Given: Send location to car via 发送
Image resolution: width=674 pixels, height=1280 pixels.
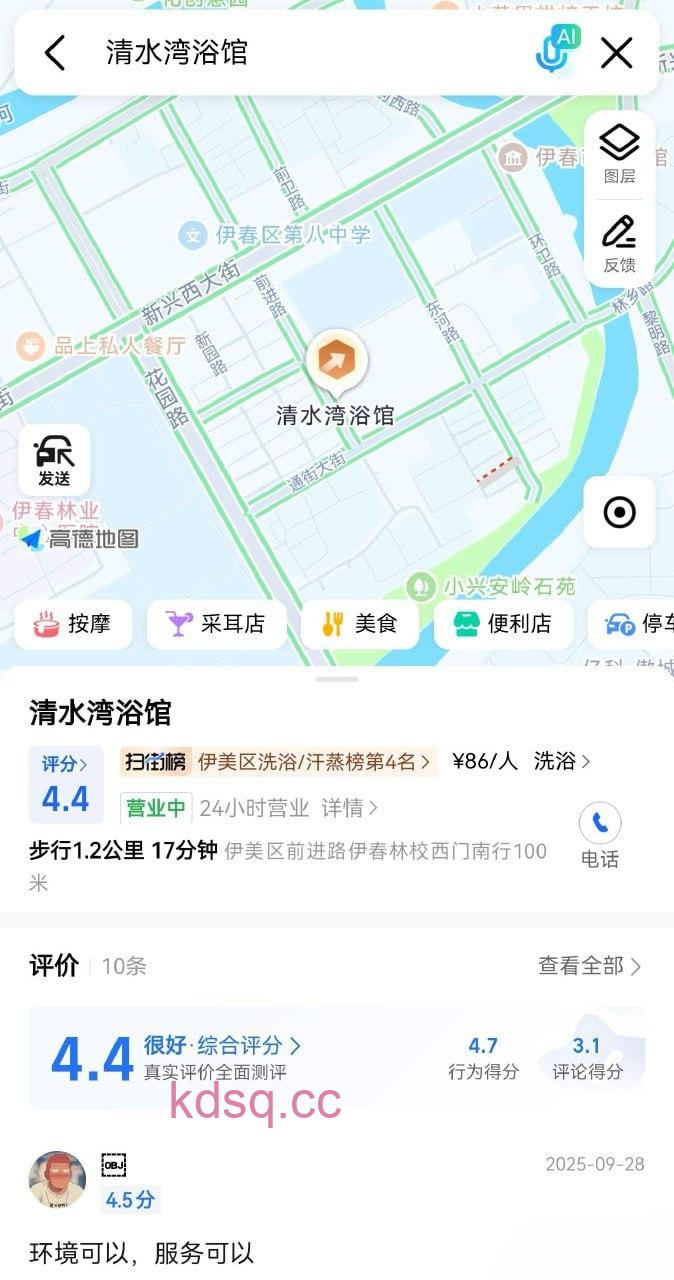Looking at the screenshot, I should pyautogui.click(x=54, y=461).
